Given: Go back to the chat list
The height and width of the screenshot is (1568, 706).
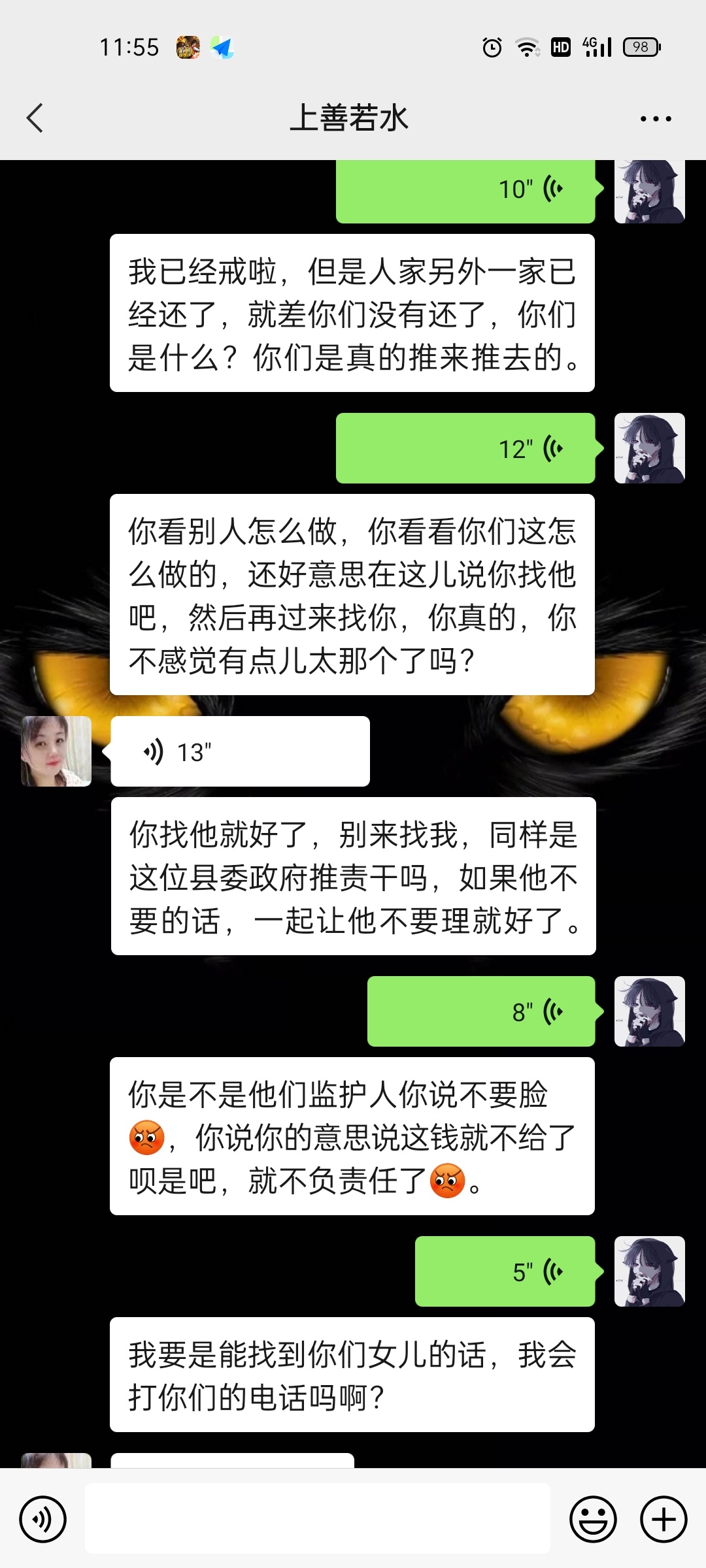Looking at the screenshot, I should coord(35,118).
